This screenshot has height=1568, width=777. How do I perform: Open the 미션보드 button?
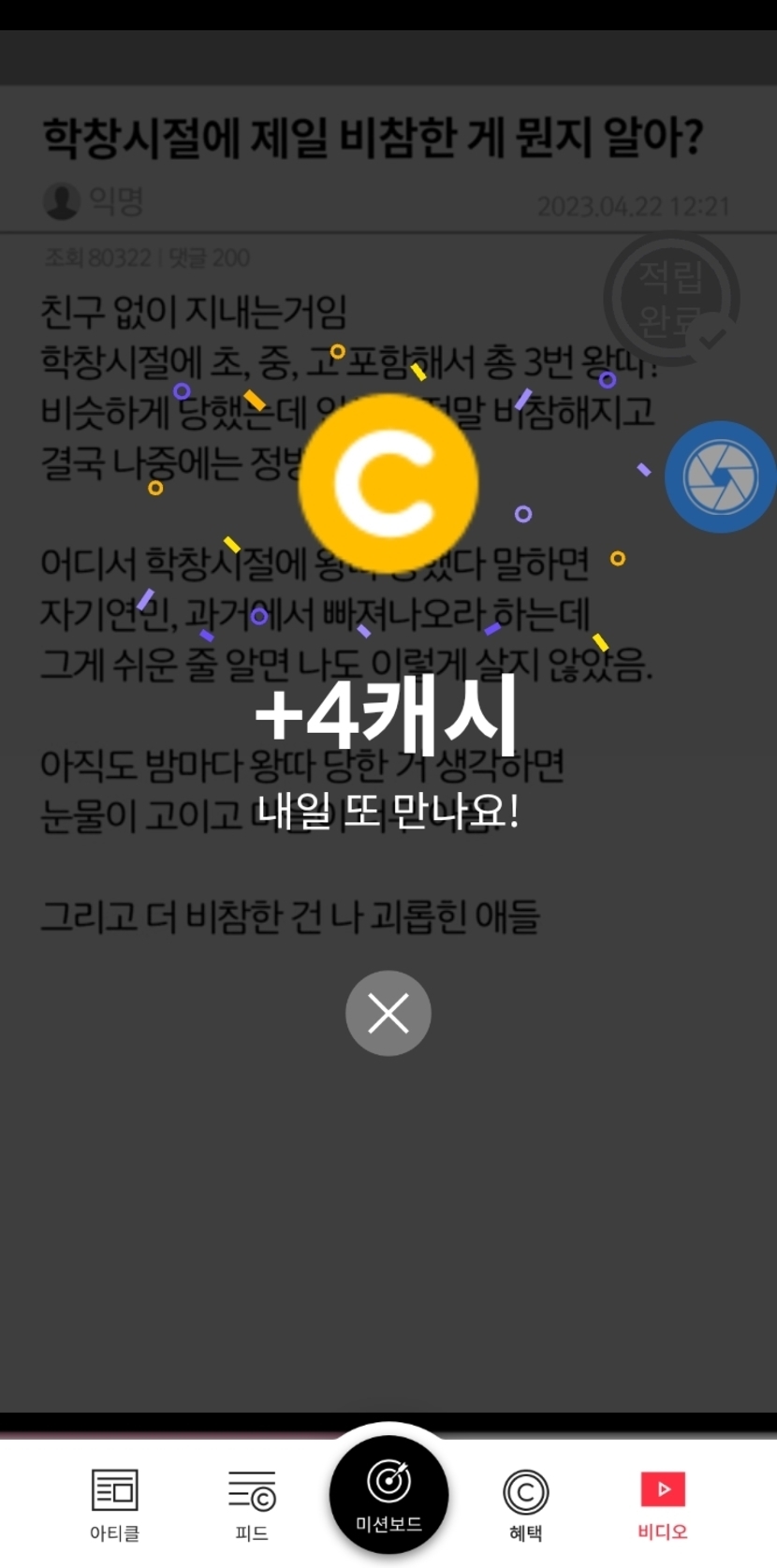coord(388,1495)
